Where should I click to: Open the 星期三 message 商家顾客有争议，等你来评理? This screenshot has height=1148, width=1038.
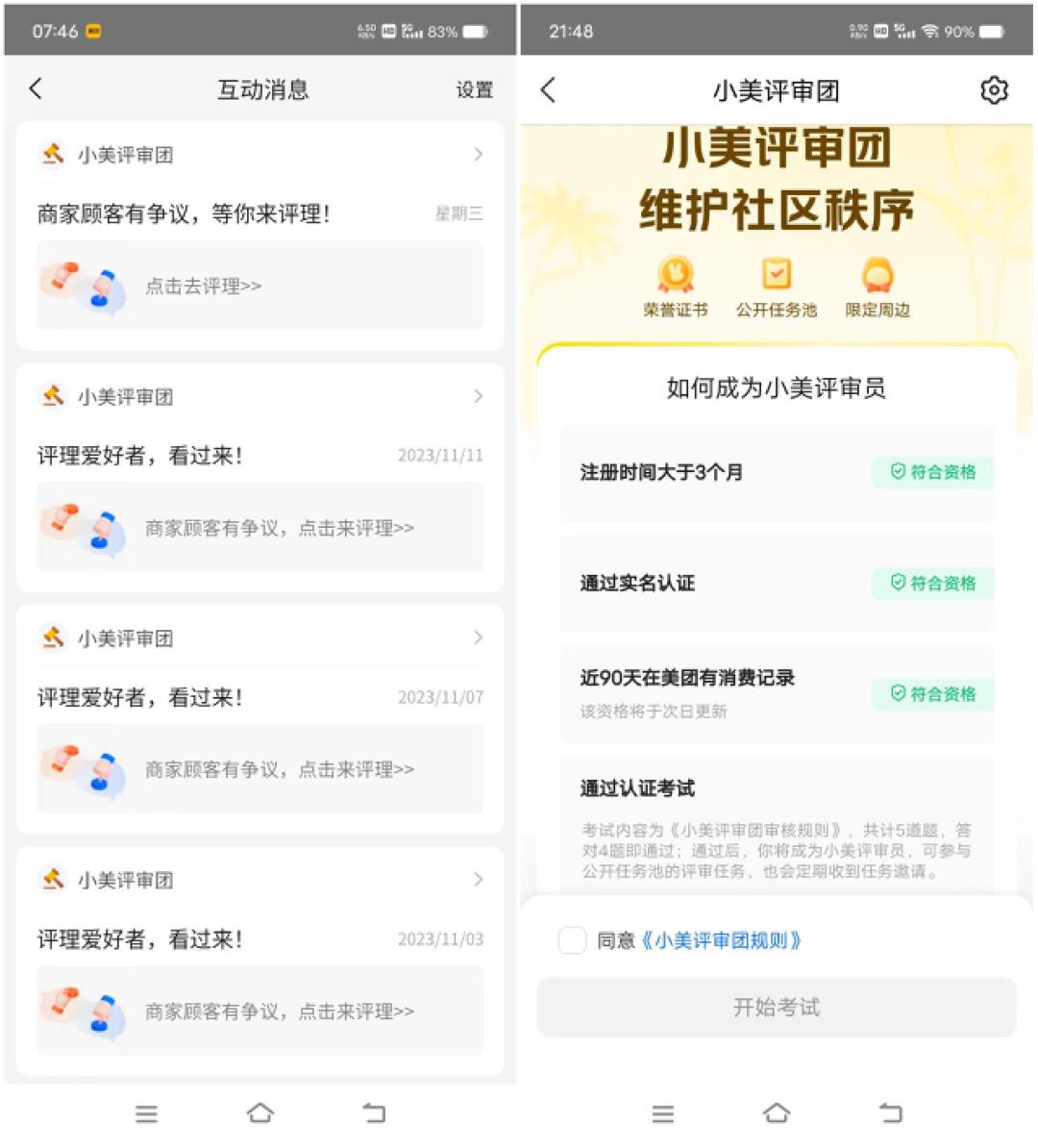coord(259,213)
